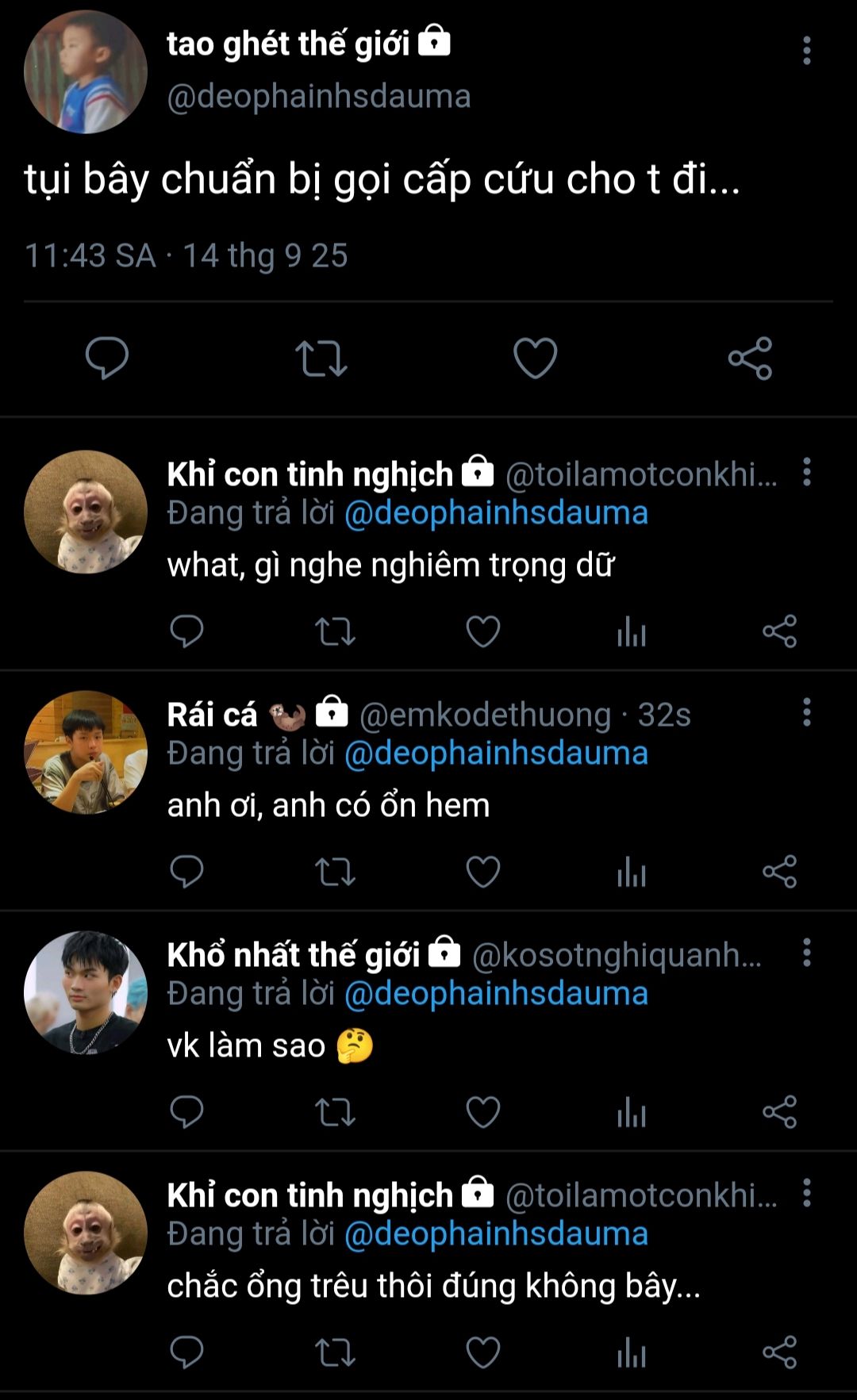Image resolution: width=857 pixels, height=1400 pixels.
Task: Retweet the 'what, gì nghe nghiêm trọng dữ' reply
Action: tap(335, 631)
